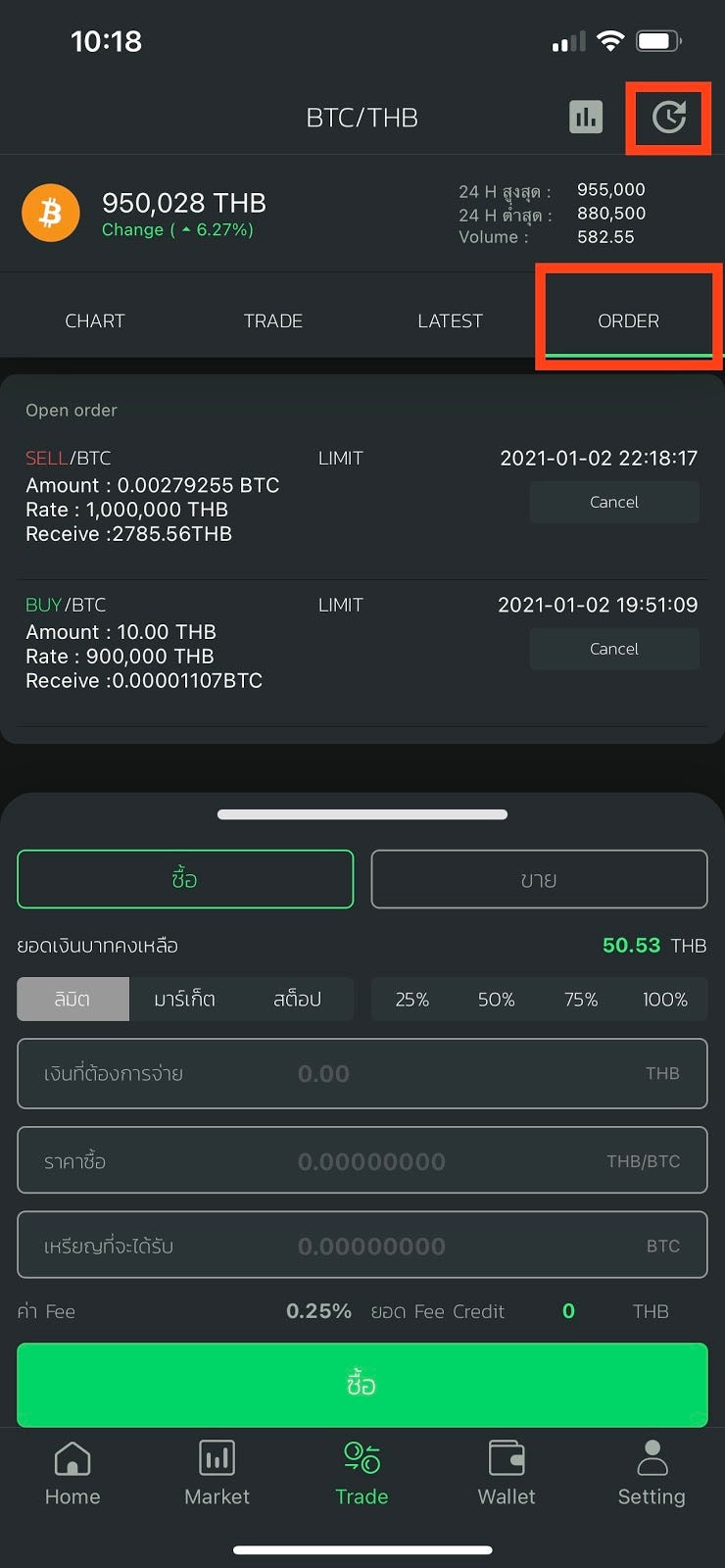Select the ORDER tab
The width and height of the screenshot is (725, 1568).
point(628,320)
